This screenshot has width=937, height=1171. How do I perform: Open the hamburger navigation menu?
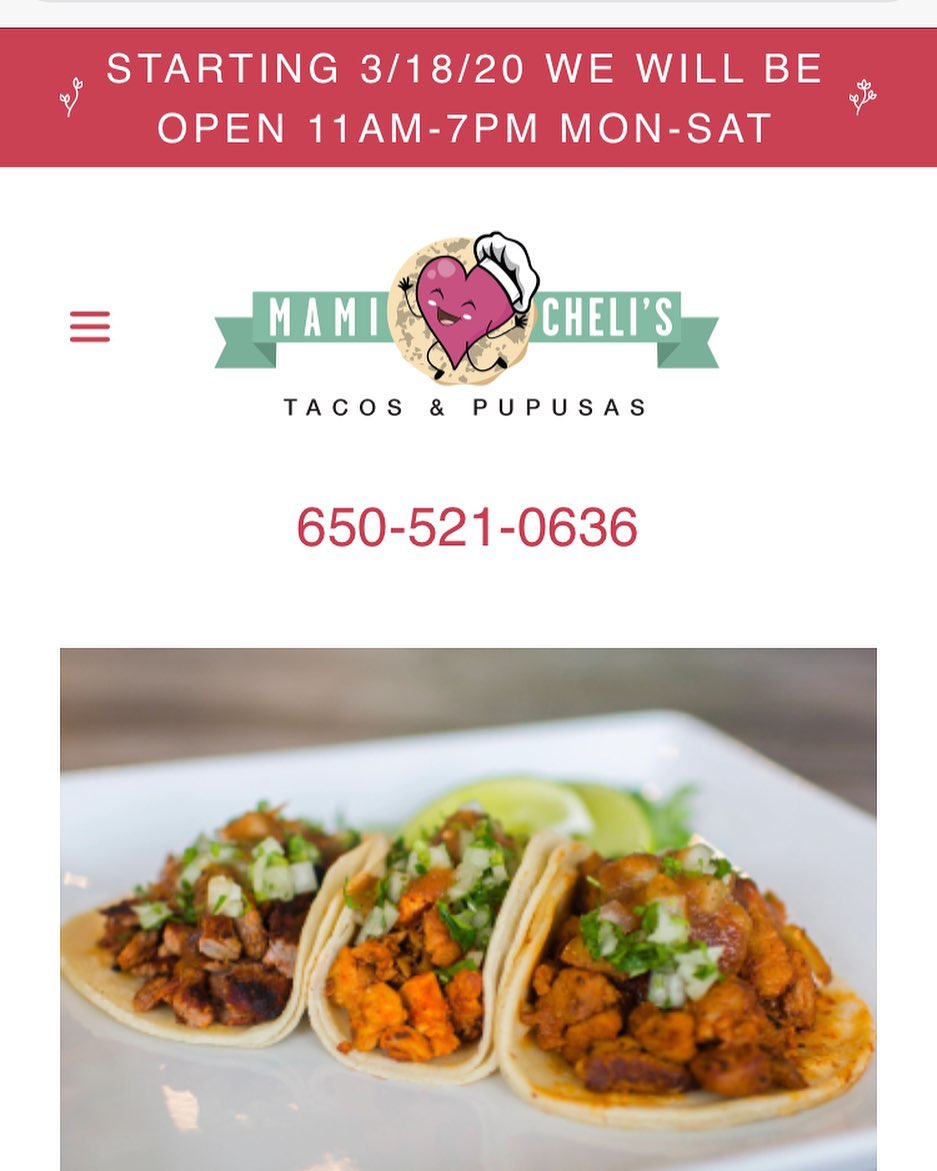tap(90, 327)
